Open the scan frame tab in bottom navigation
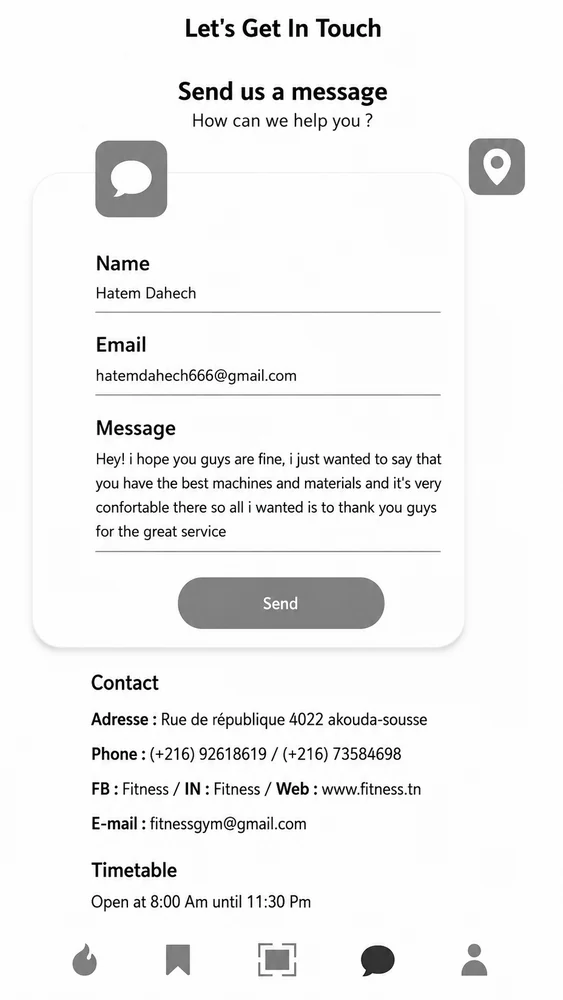563x1000 pixels. 277,959
